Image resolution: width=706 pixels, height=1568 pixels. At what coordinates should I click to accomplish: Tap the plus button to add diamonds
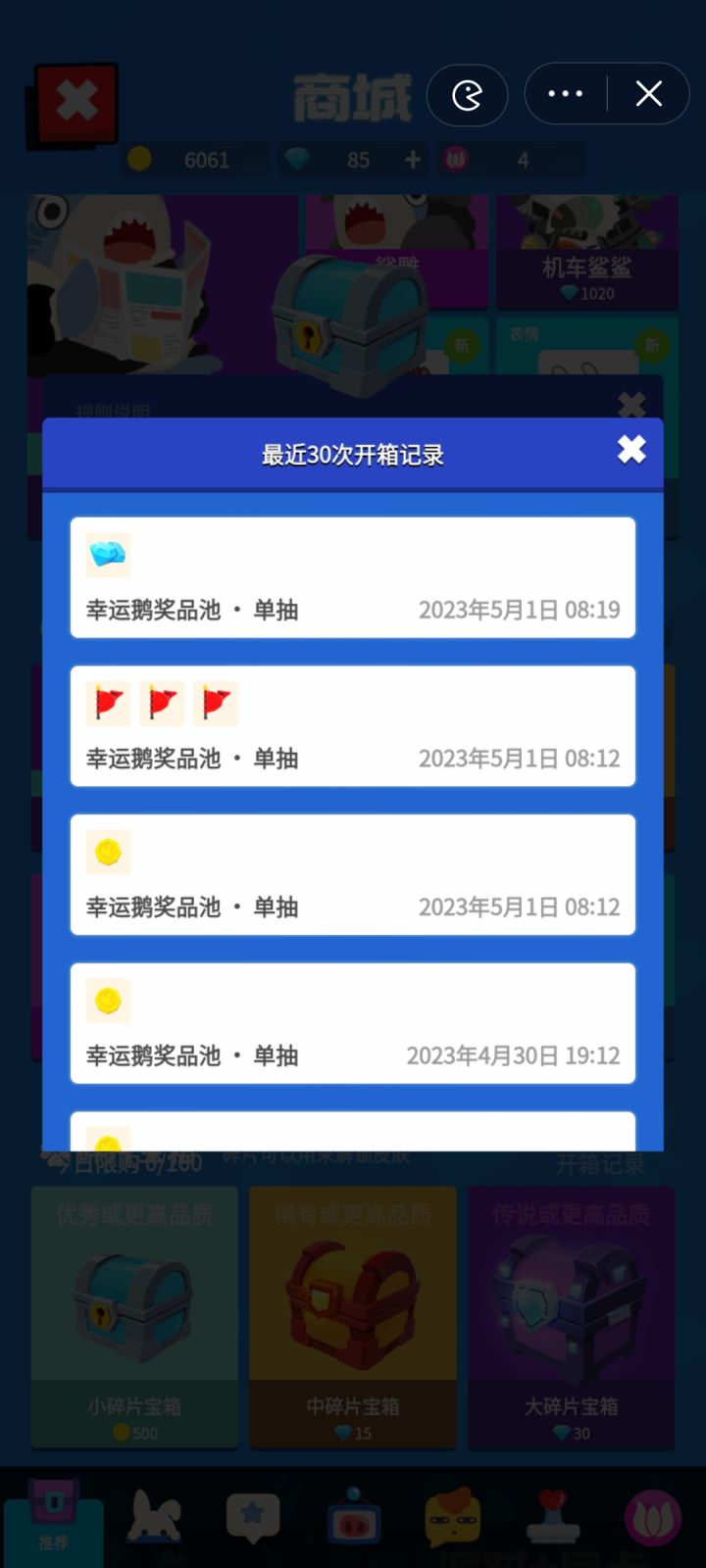click(413, 159)
